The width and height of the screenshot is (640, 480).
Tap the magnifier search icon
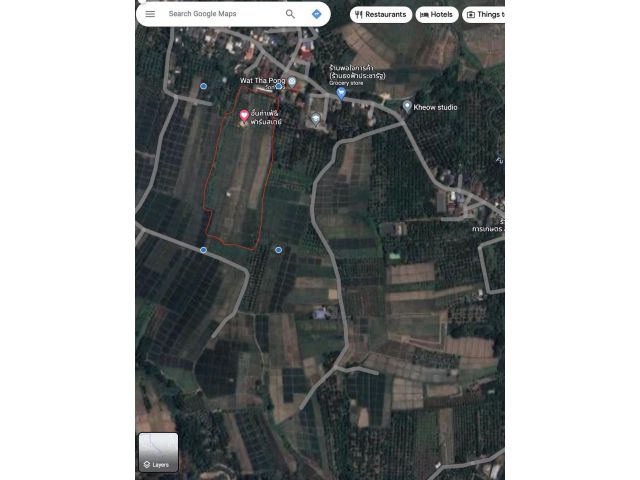[290, 14]
